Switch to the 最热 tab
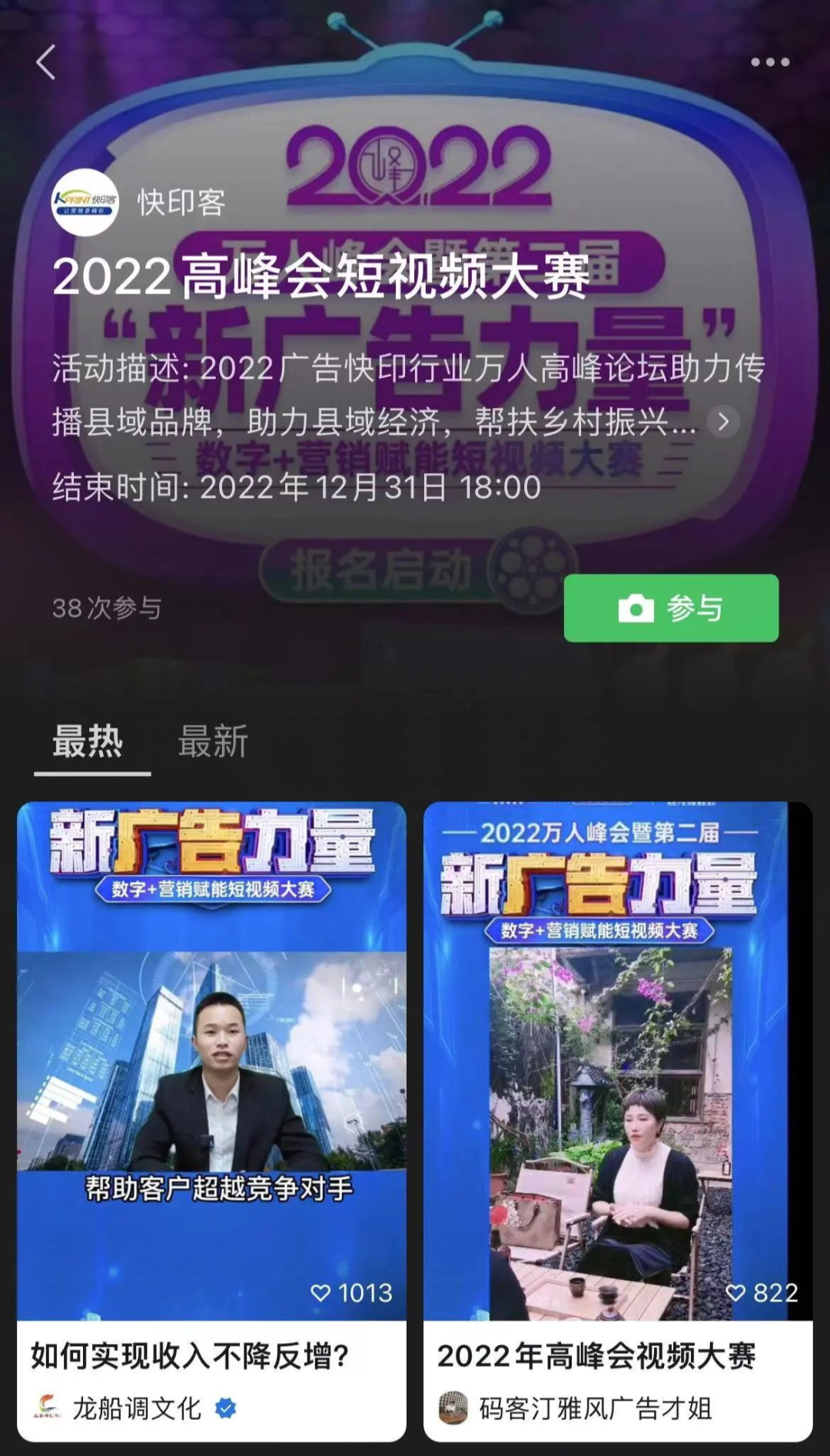The width and height of the screenshot is (830, 1456). (x=88, y=741)
